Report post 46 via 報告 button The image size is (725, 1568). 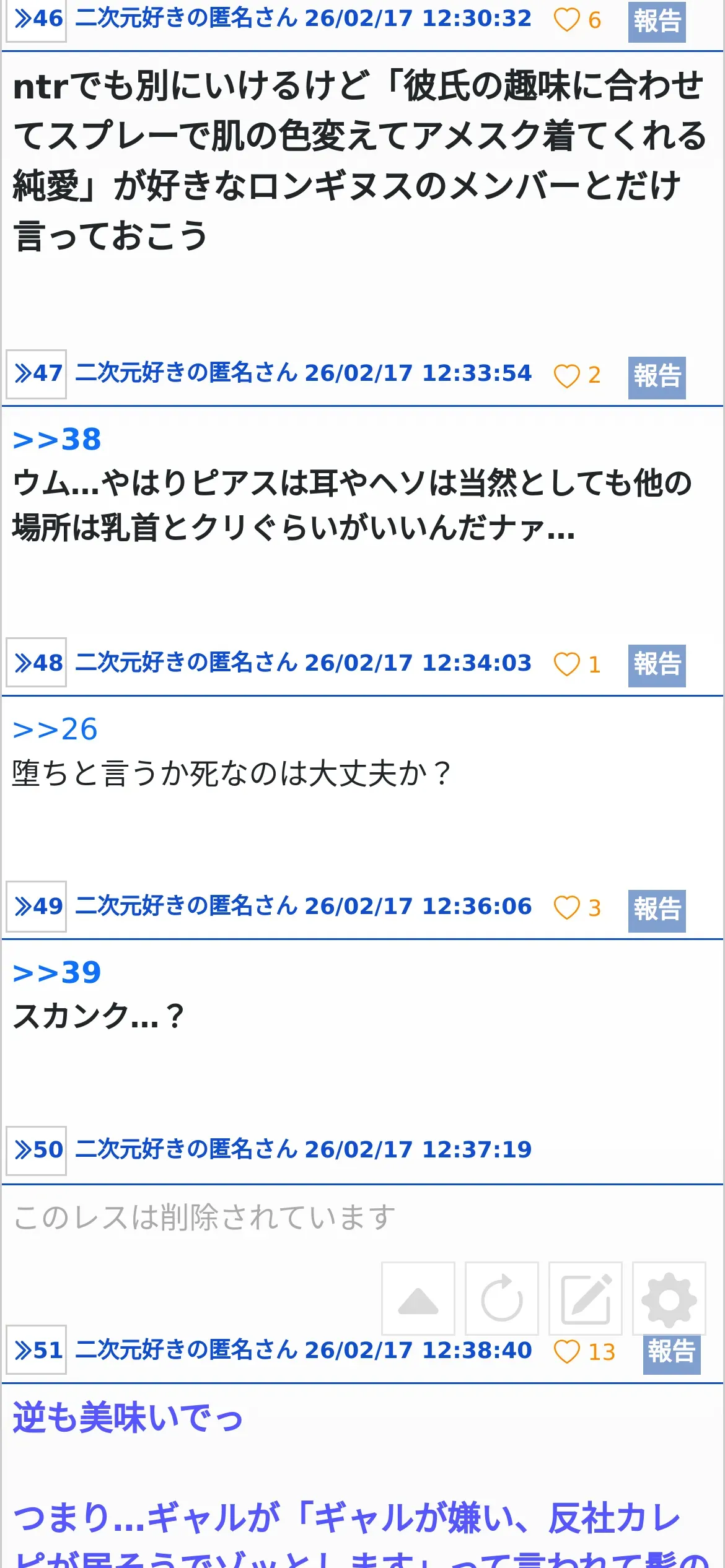click(x=657, y=21)
